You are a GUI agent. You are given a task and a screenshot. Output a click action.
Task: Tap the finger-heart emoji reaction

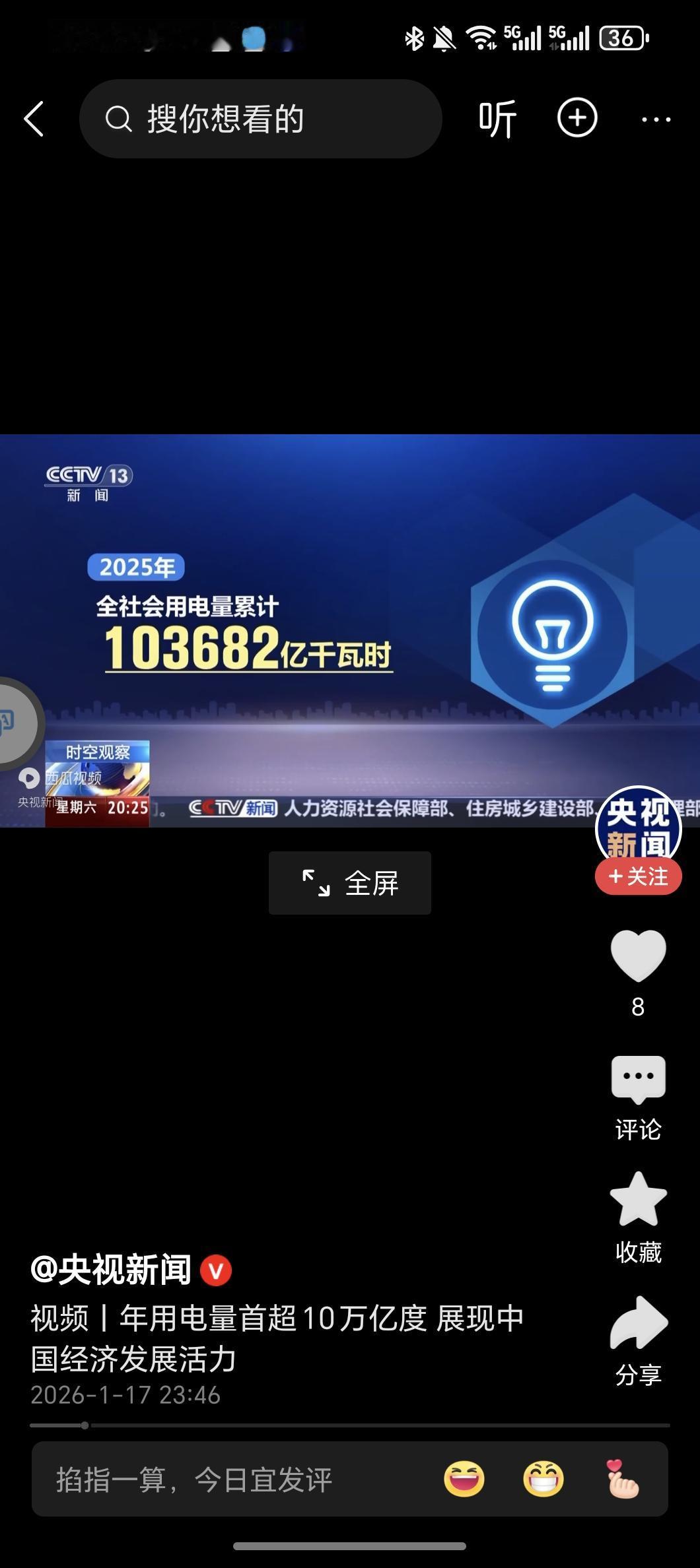[x=623, y=1480]
